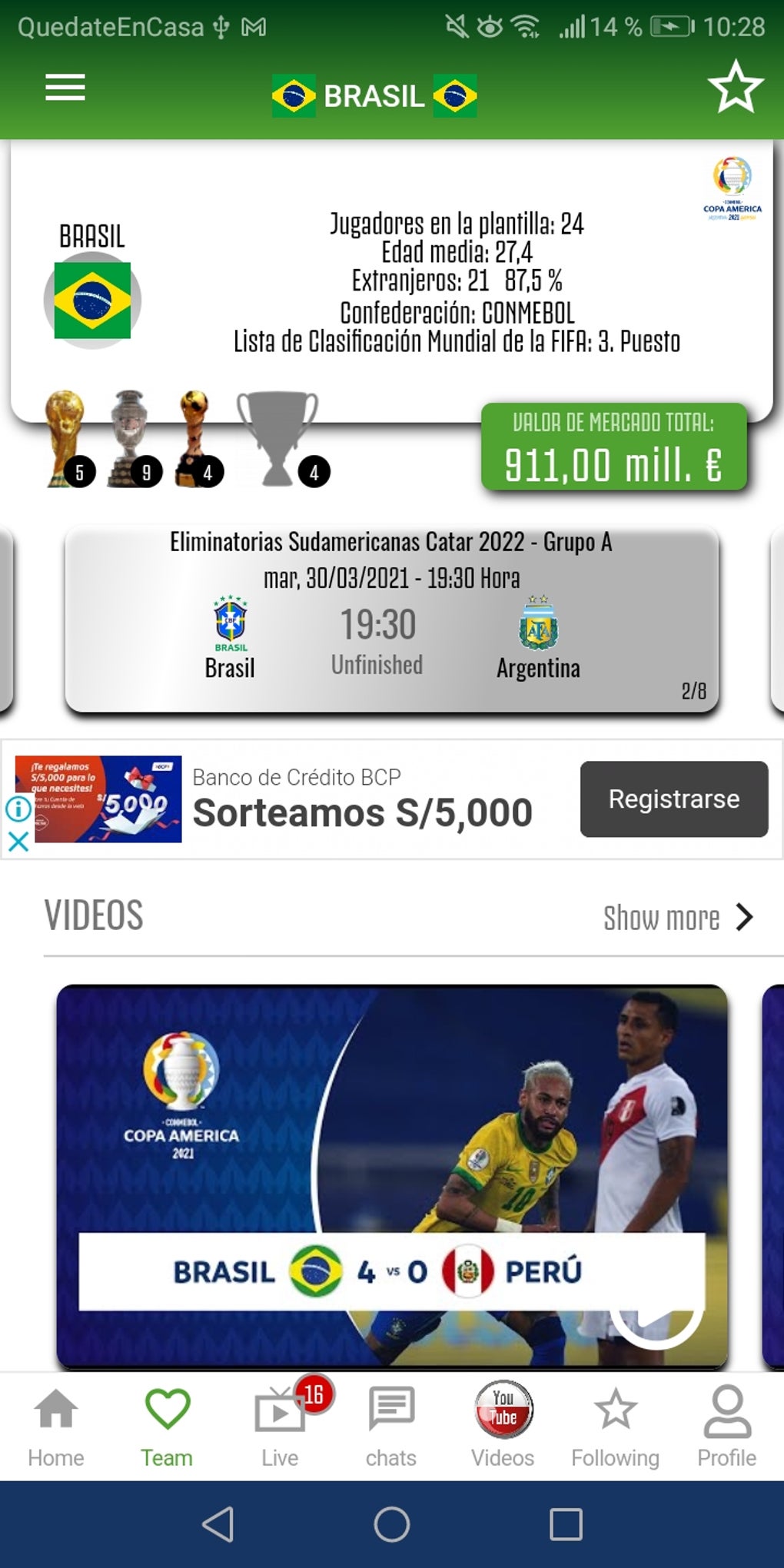Show more videos
The height and width of the screenshot is (1568, 784).
[x=678, y=917]
